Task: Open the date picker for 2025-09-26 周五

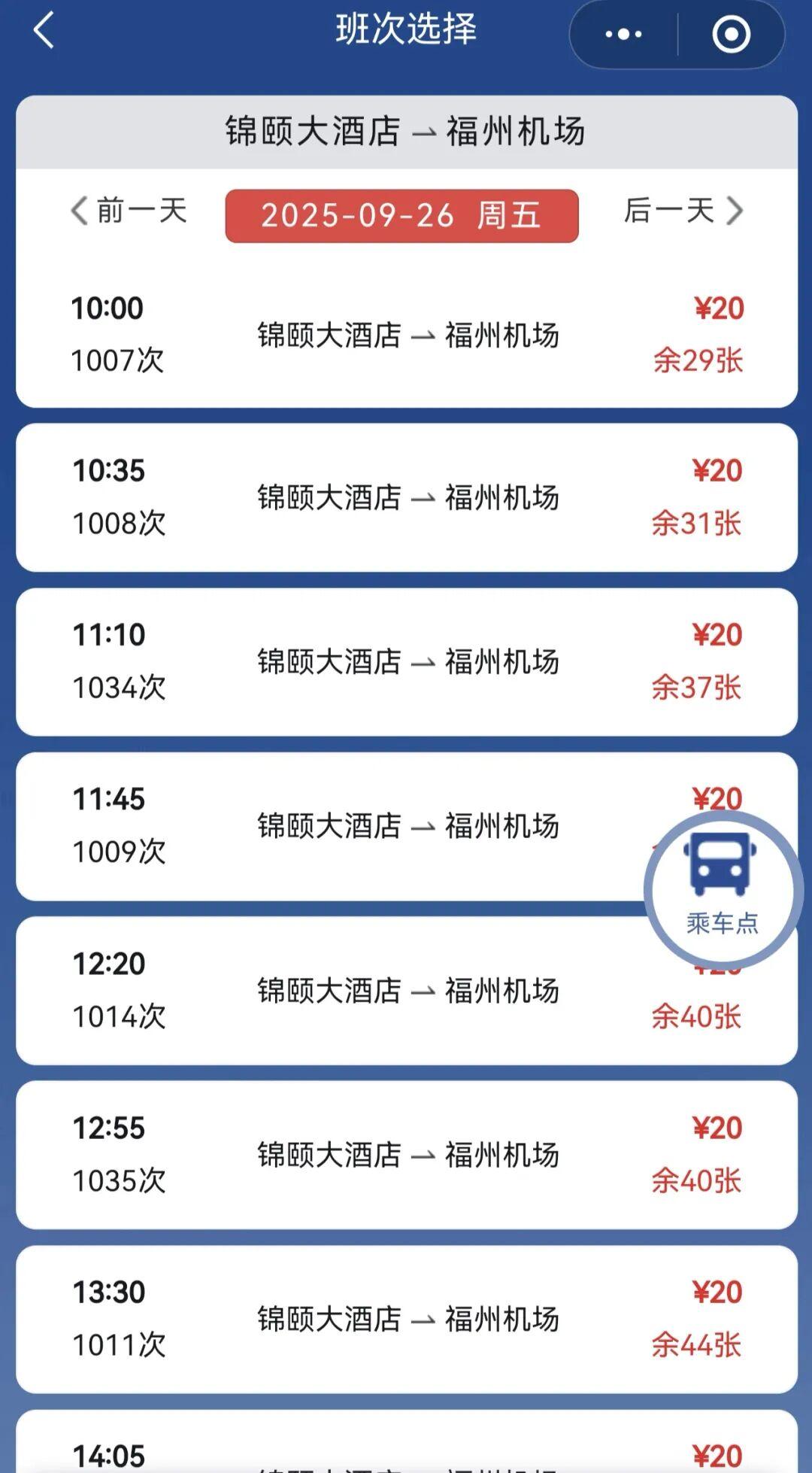Action: [401, 216]
